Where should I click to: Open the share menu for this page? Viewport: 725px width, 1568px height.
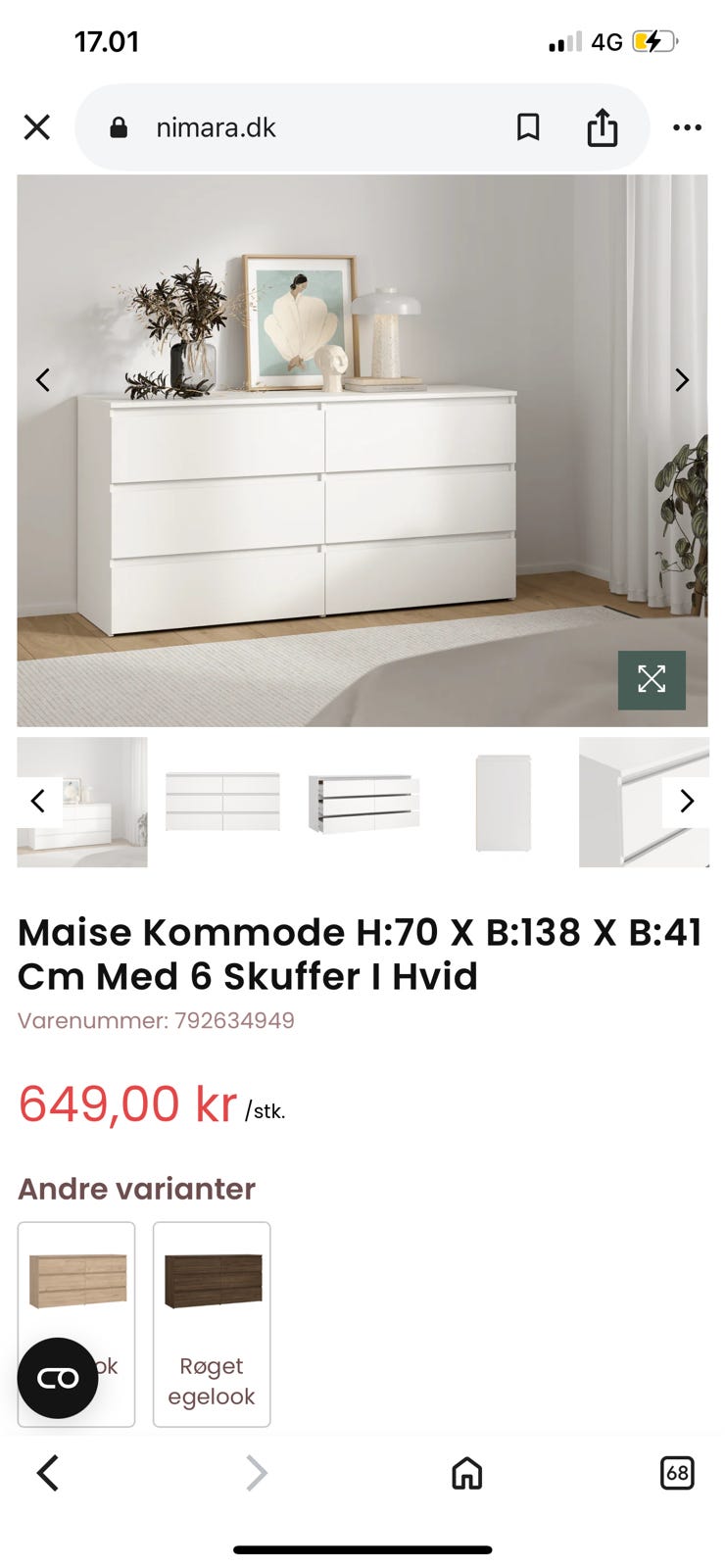[x=602, y=127]
